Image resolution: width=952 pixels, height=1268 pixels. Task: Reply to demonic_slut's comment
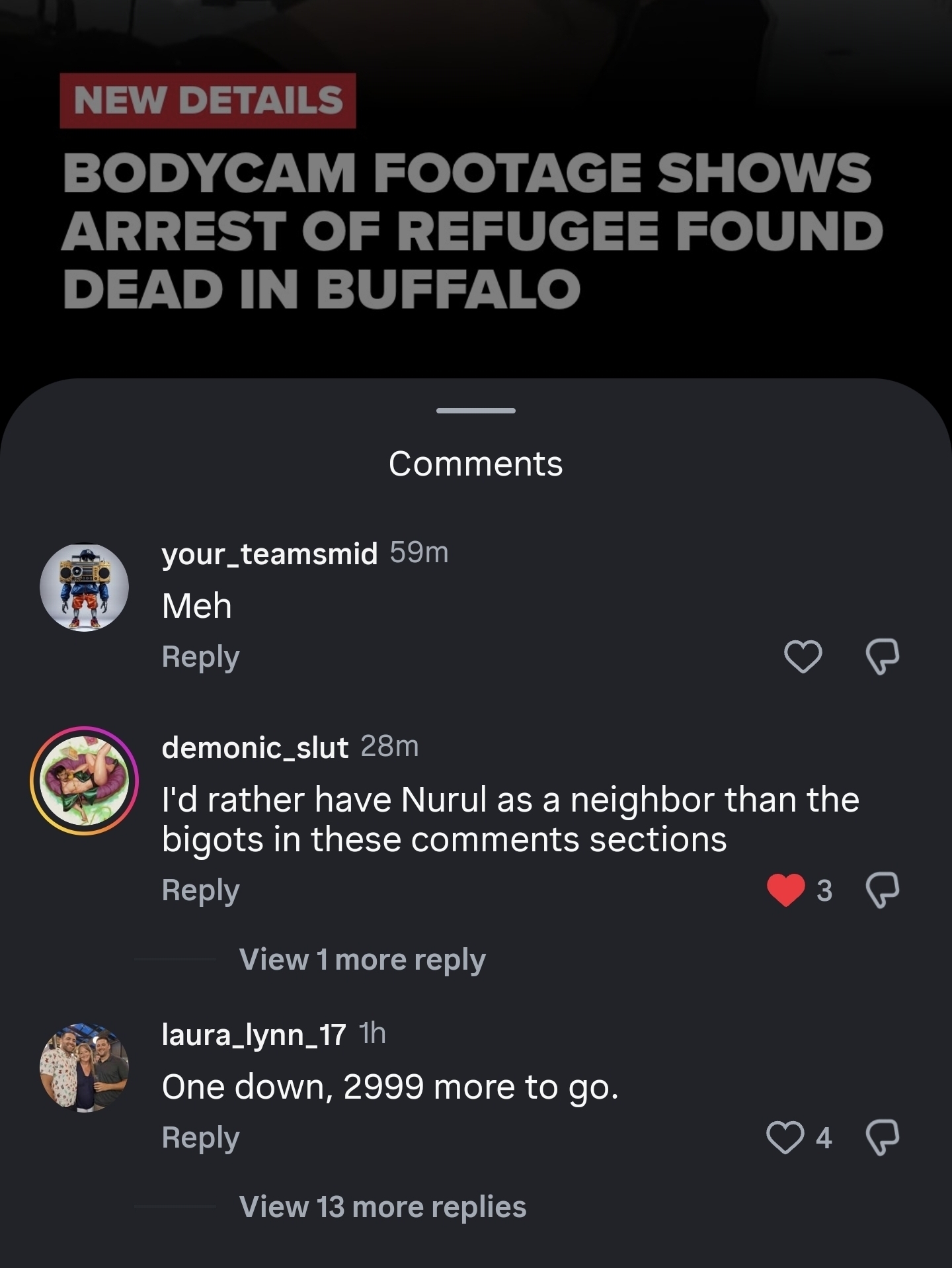(200, 890)
